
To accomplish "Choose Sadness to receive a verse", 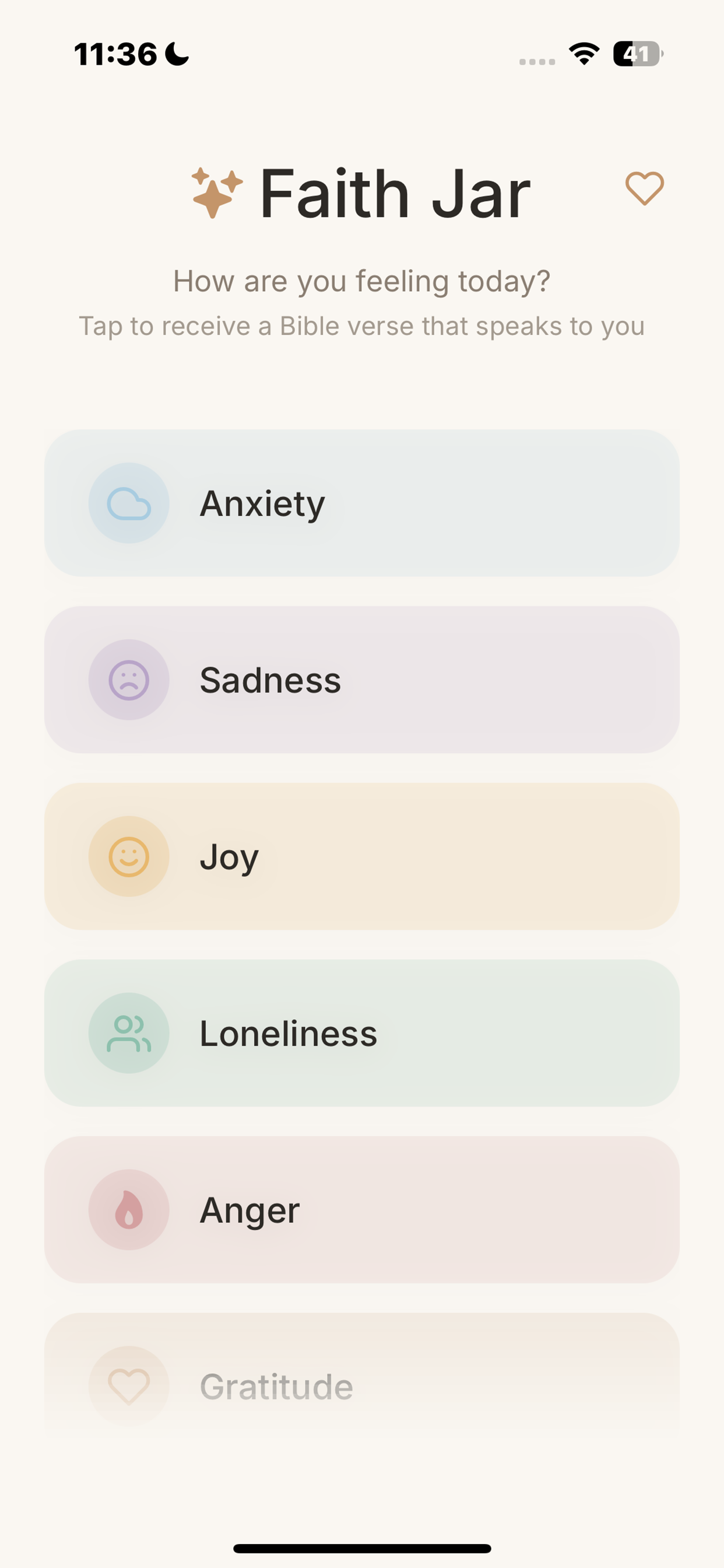I will click(362, 680).
